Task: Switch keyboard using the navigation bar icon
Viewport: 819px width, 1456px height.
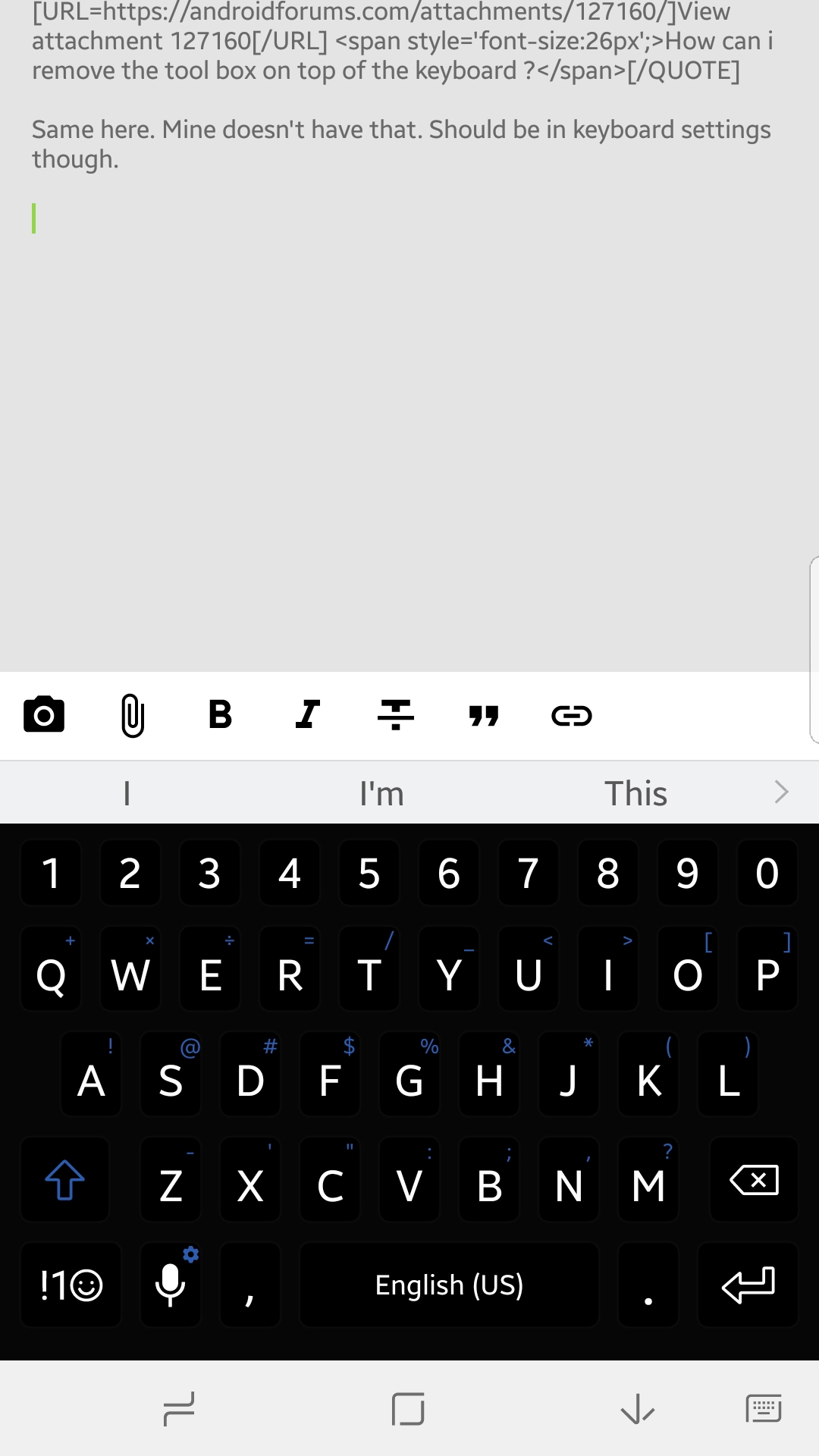Action: click(x=764, y=1409)
